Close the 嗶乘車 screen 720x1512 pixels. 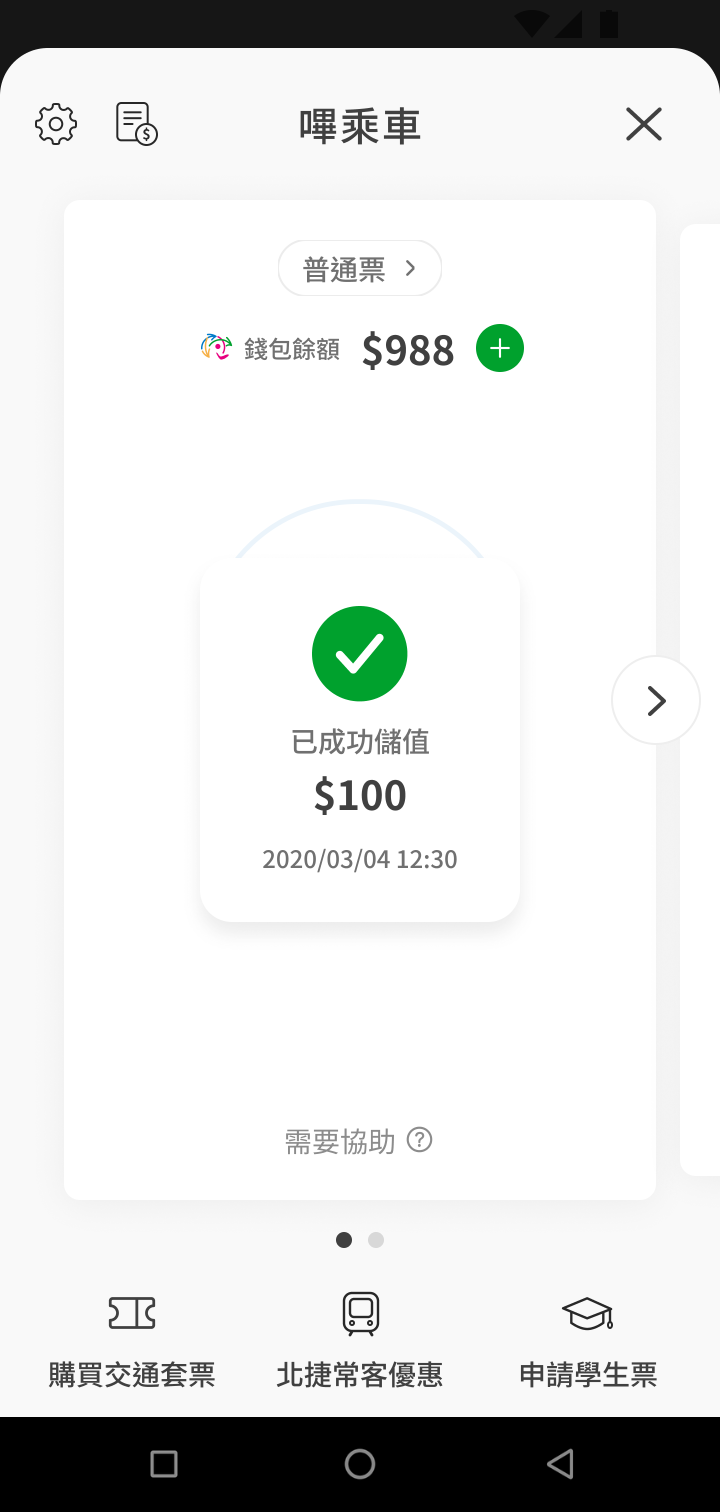coord(644,125)
